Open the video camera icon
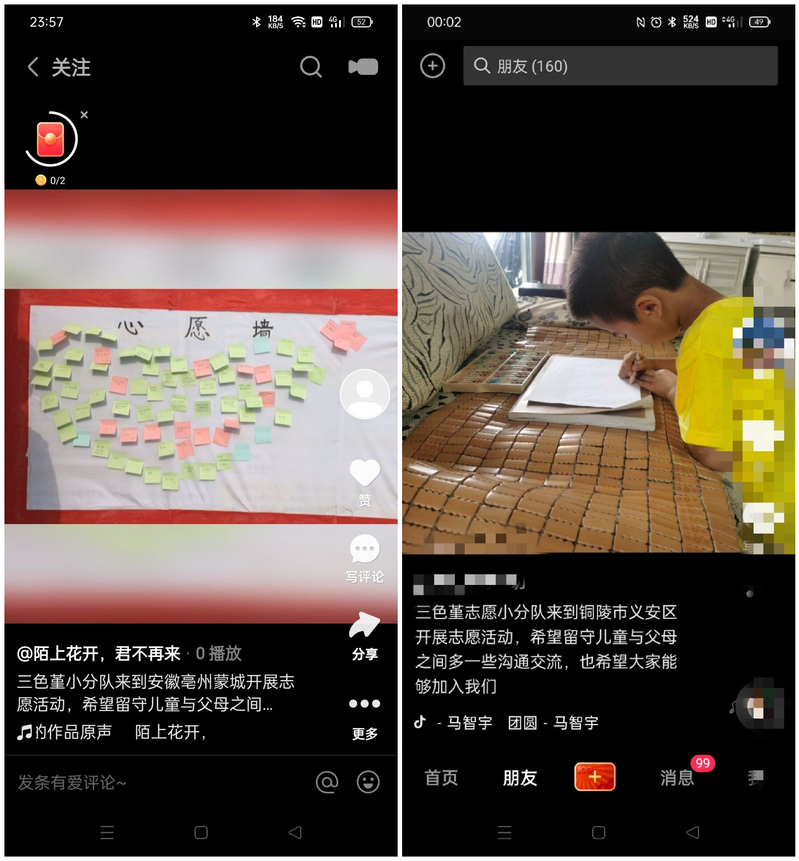Viewport: 799px width, 861px height. coord(363,67)
